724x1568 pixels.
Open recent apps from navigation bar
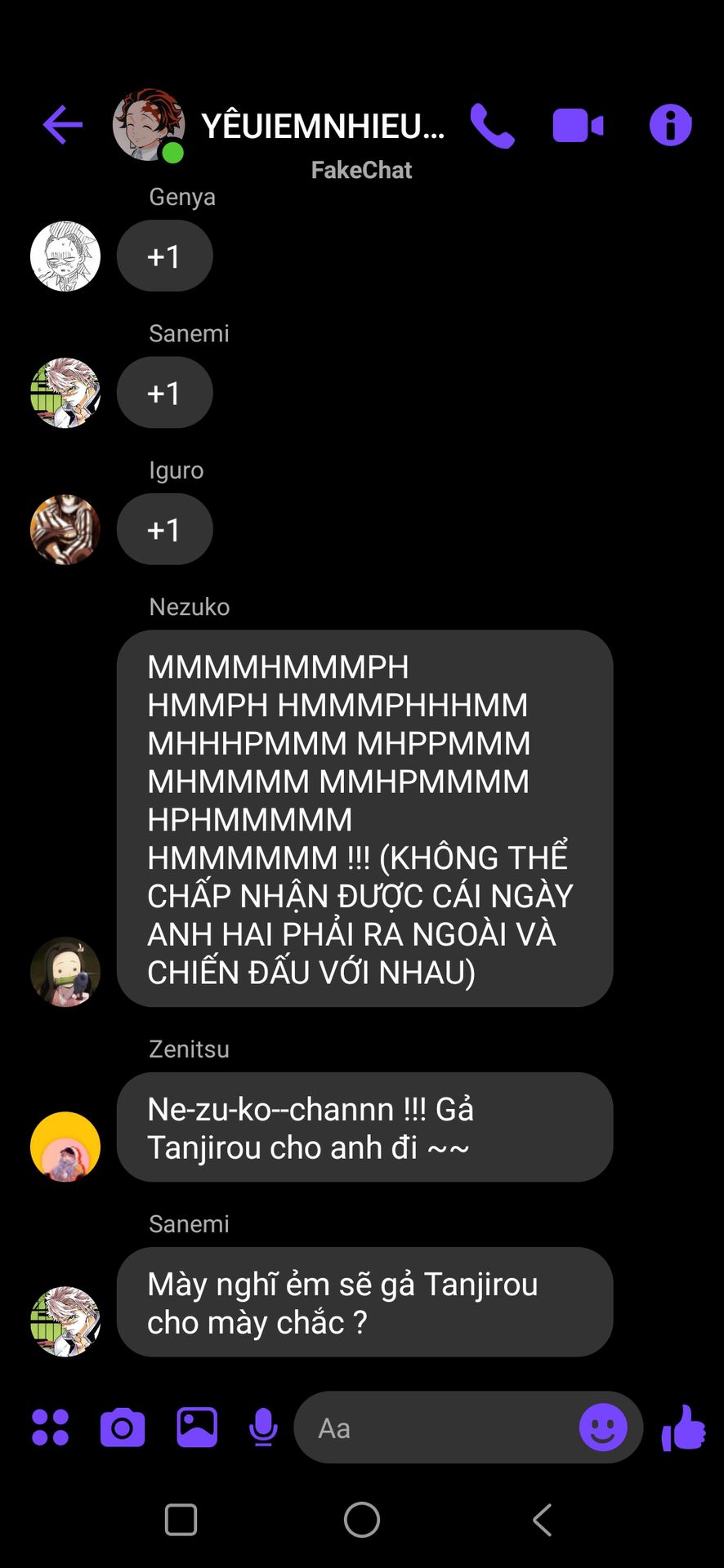click(x=181, y=1520)
